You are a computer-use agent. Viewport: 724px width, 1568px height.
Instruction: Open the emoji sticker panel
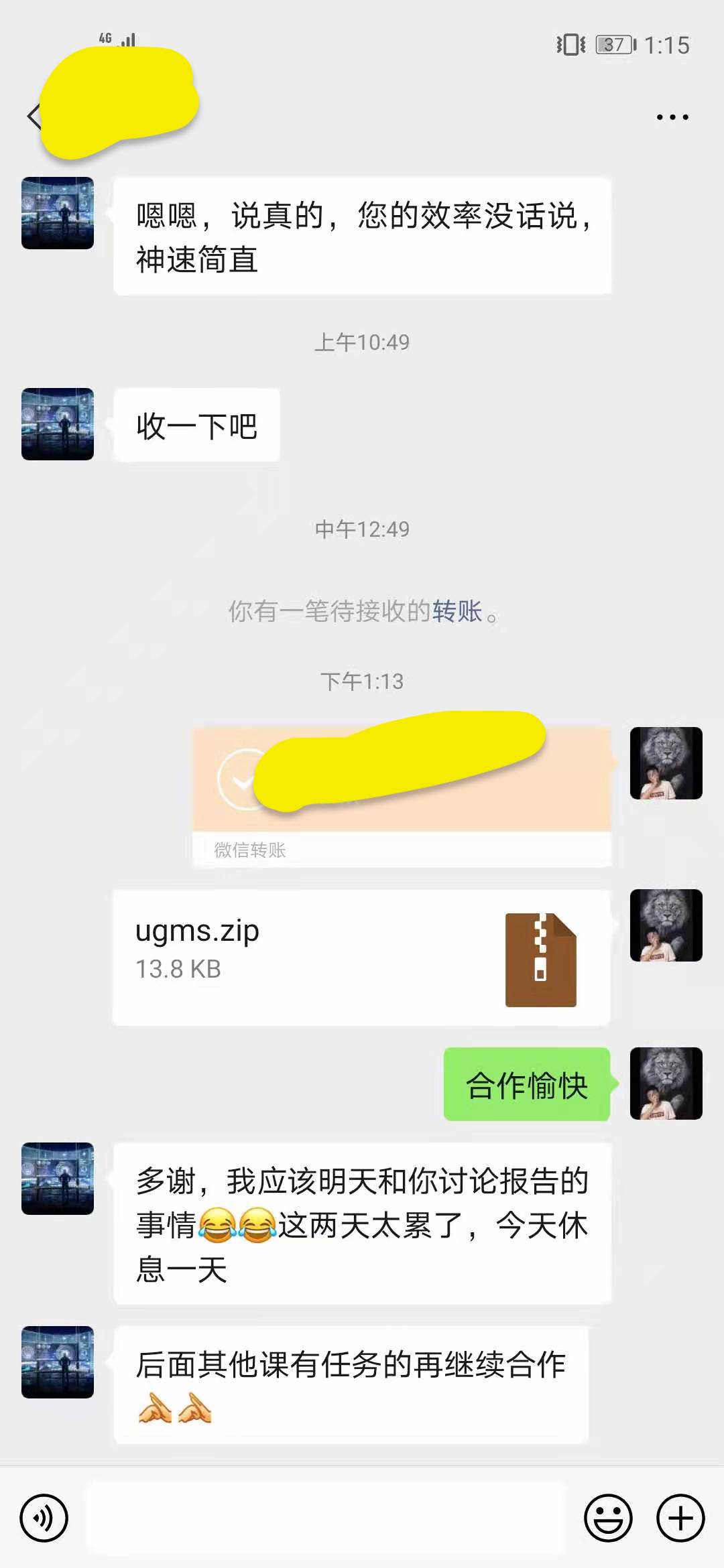click(608, 1518)
